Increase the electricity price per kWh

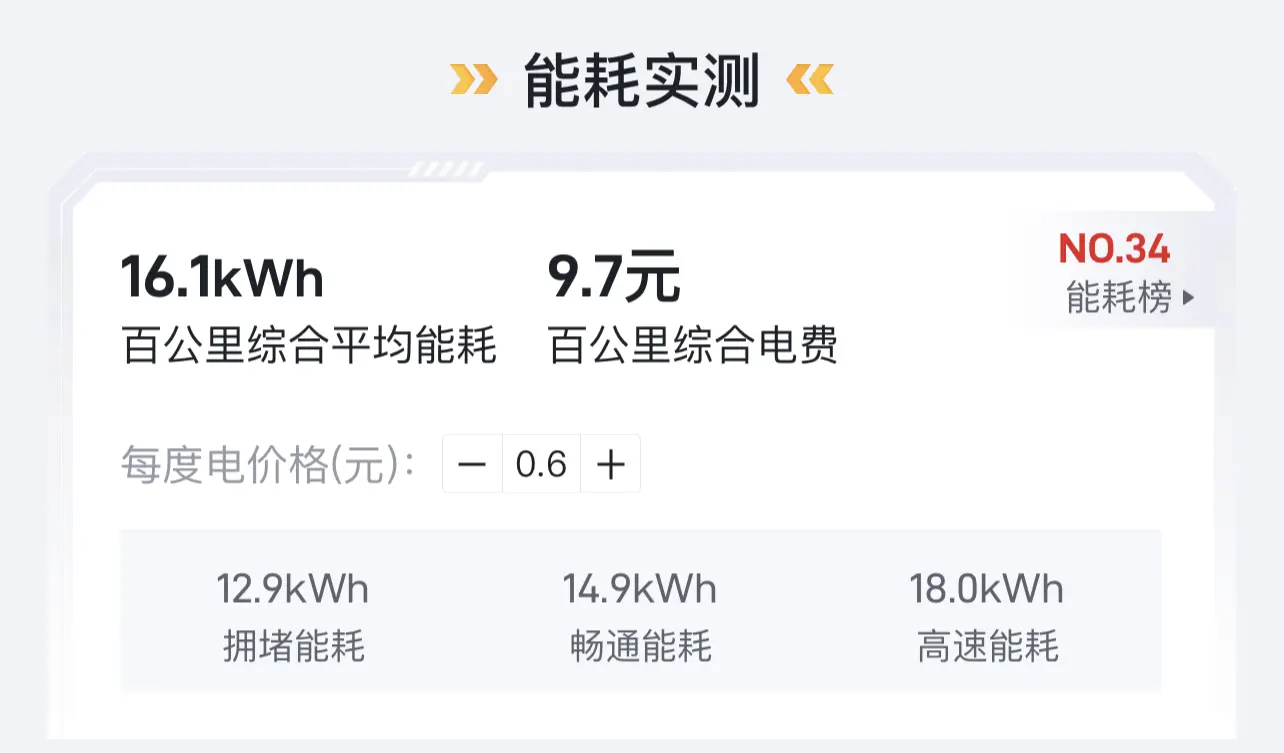point(610,464)
